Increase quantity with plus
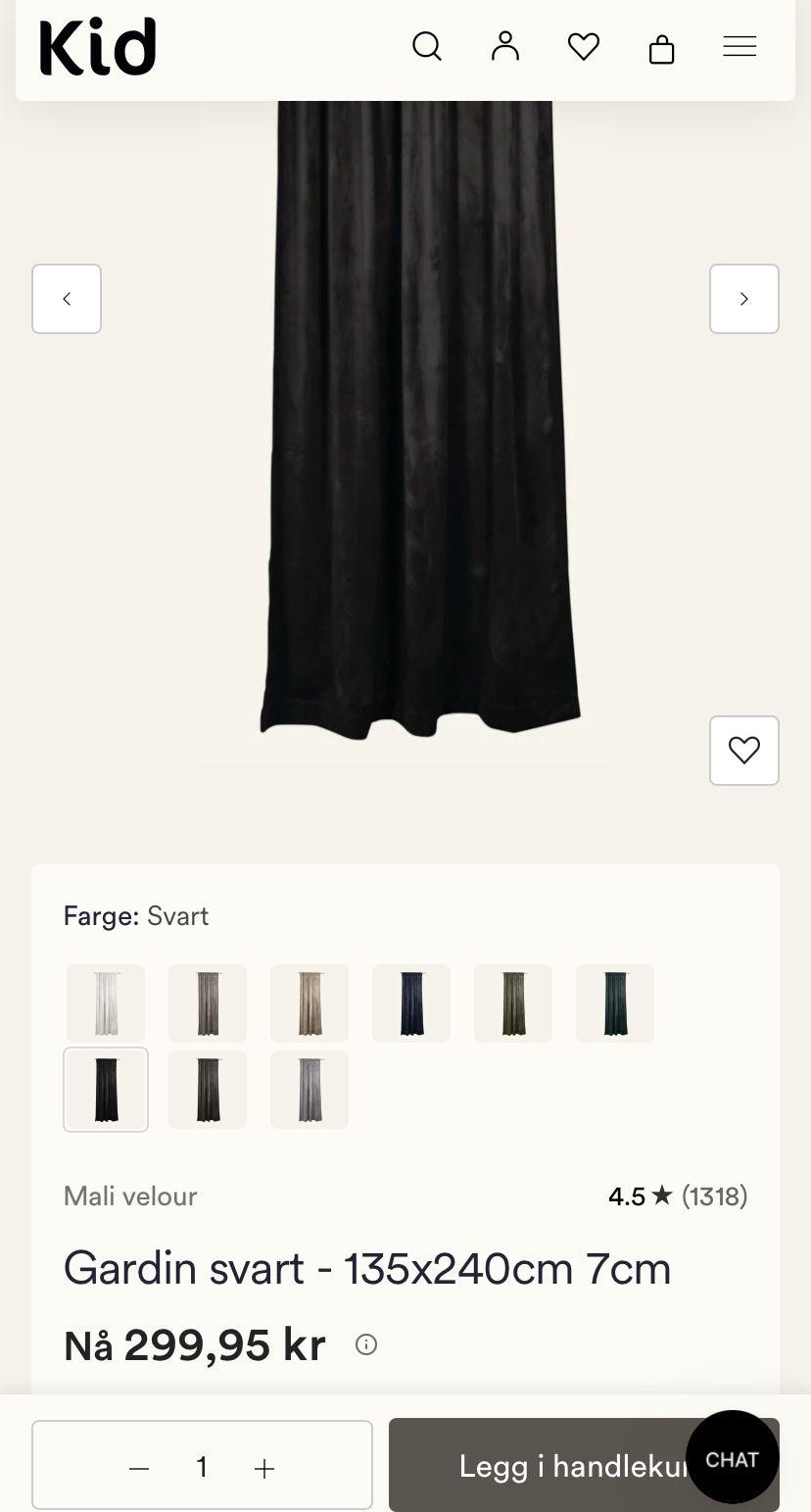 [x=264, y=1468]
